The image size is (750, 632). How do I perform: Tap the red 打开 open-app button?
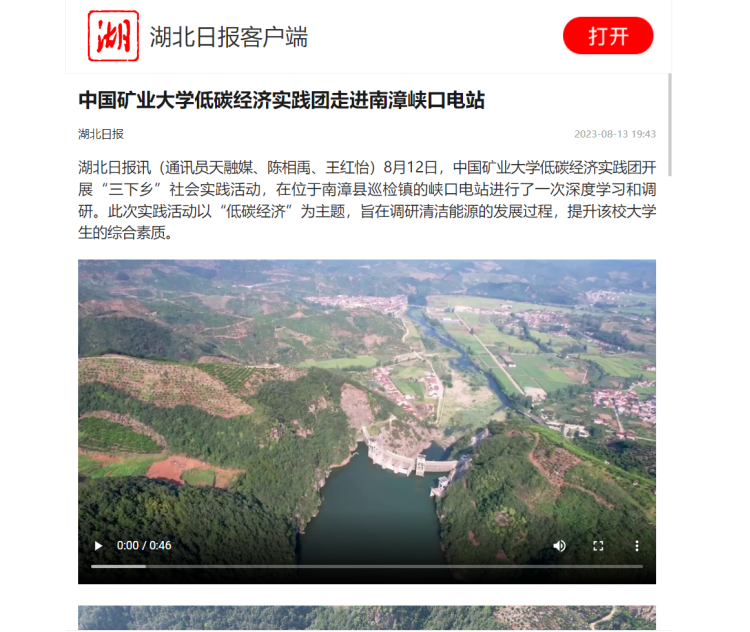coord(608,36)
